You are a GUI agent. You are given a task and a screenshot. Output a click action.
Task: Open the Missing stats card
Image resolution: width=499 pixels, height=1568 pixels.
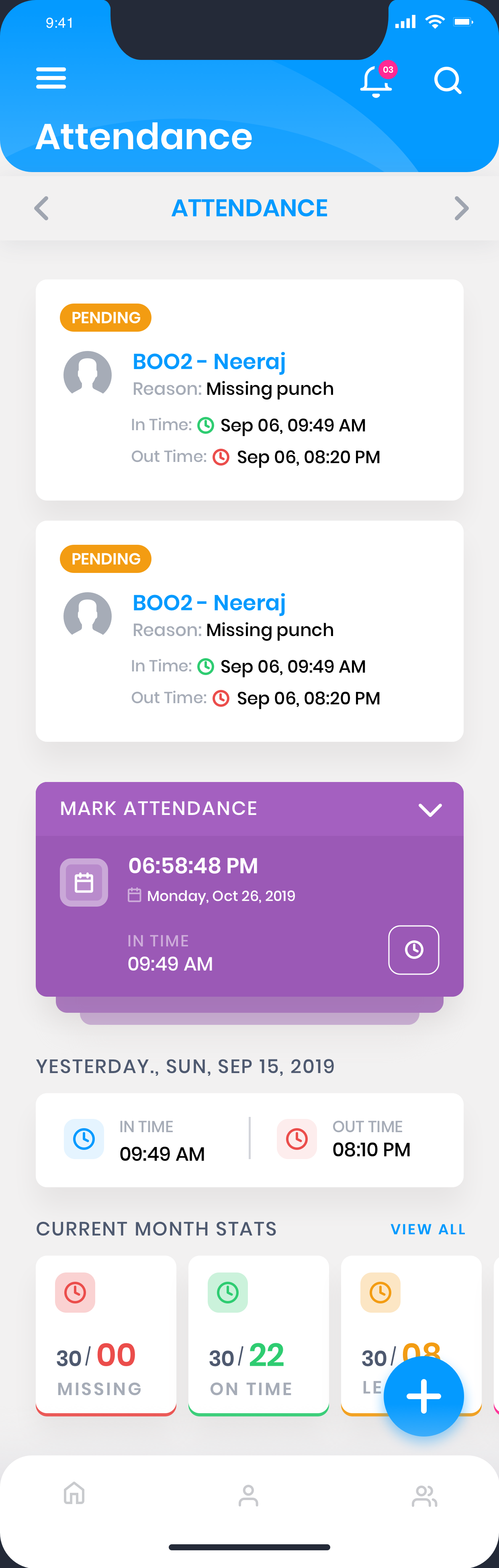click(106, 1335)
